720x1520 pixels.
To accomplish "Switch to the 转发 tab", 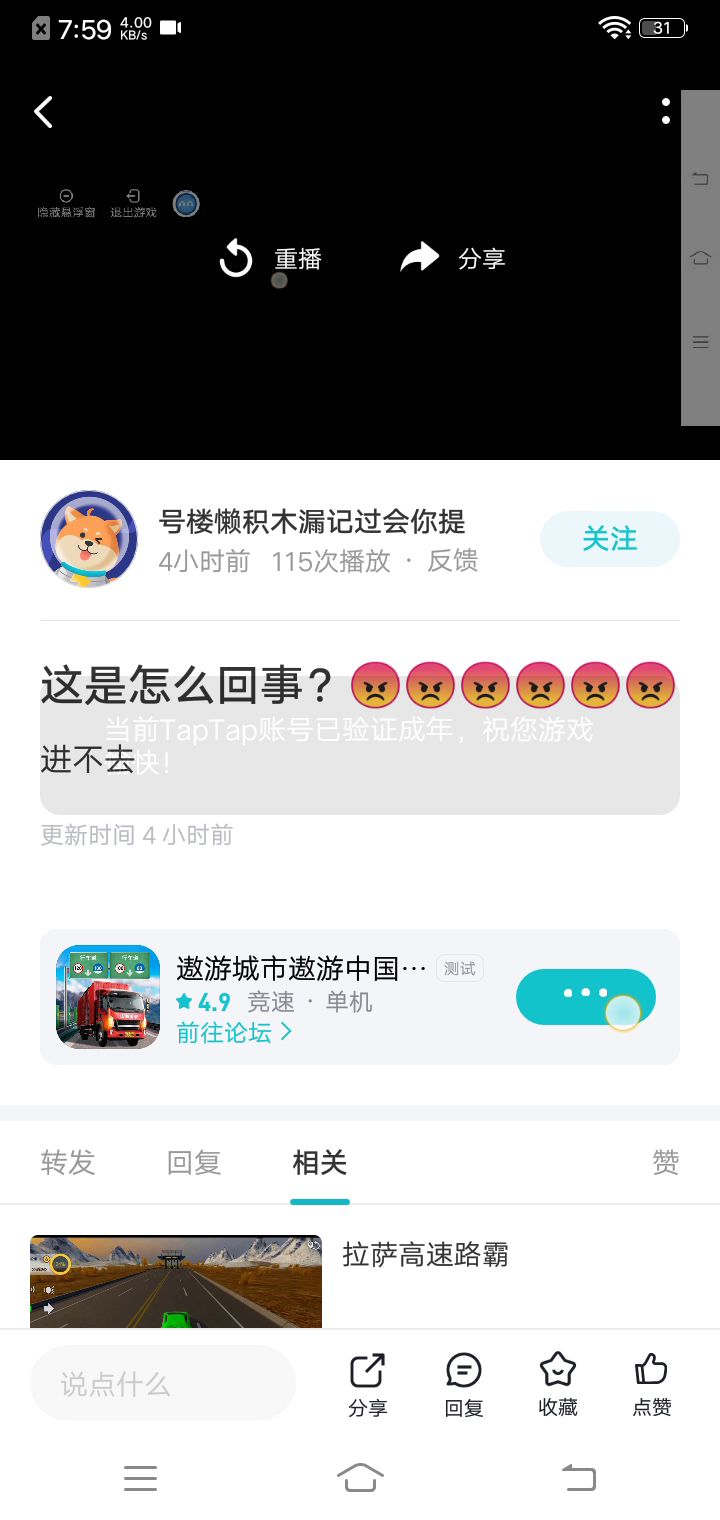I will 68,1162.
